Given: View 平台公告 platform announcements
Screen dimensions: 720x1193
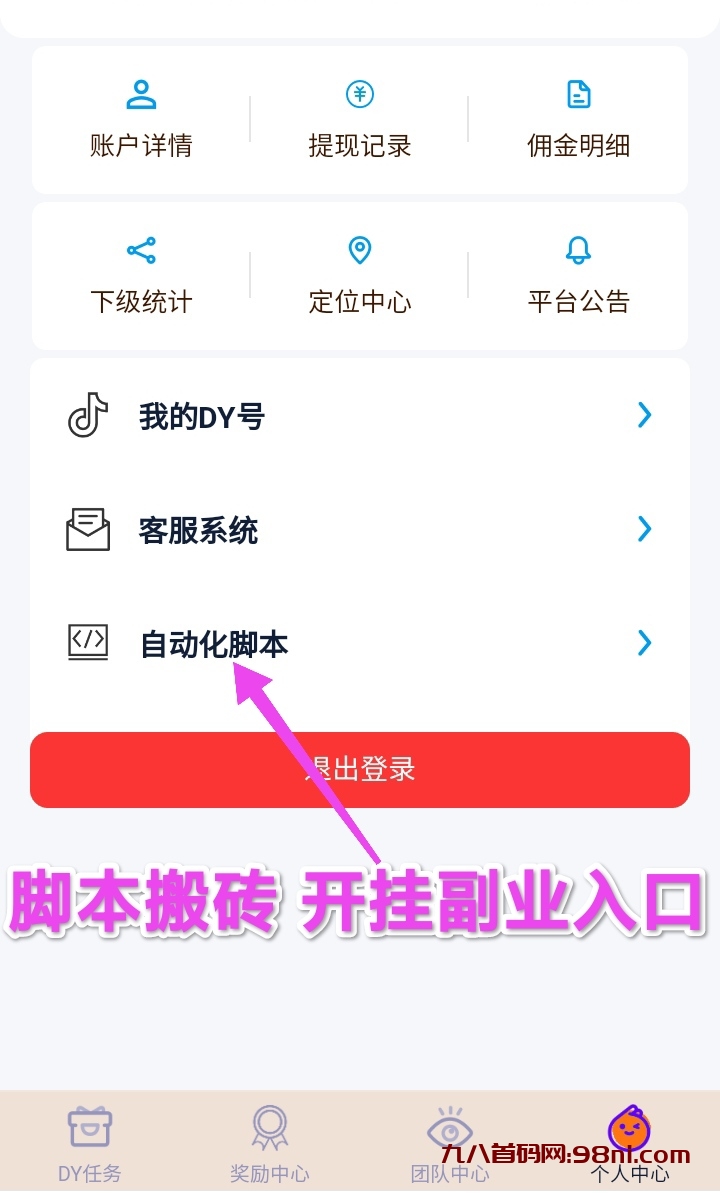Looking at the screenshot, I should pyautogui.click(x=578, y=276).
